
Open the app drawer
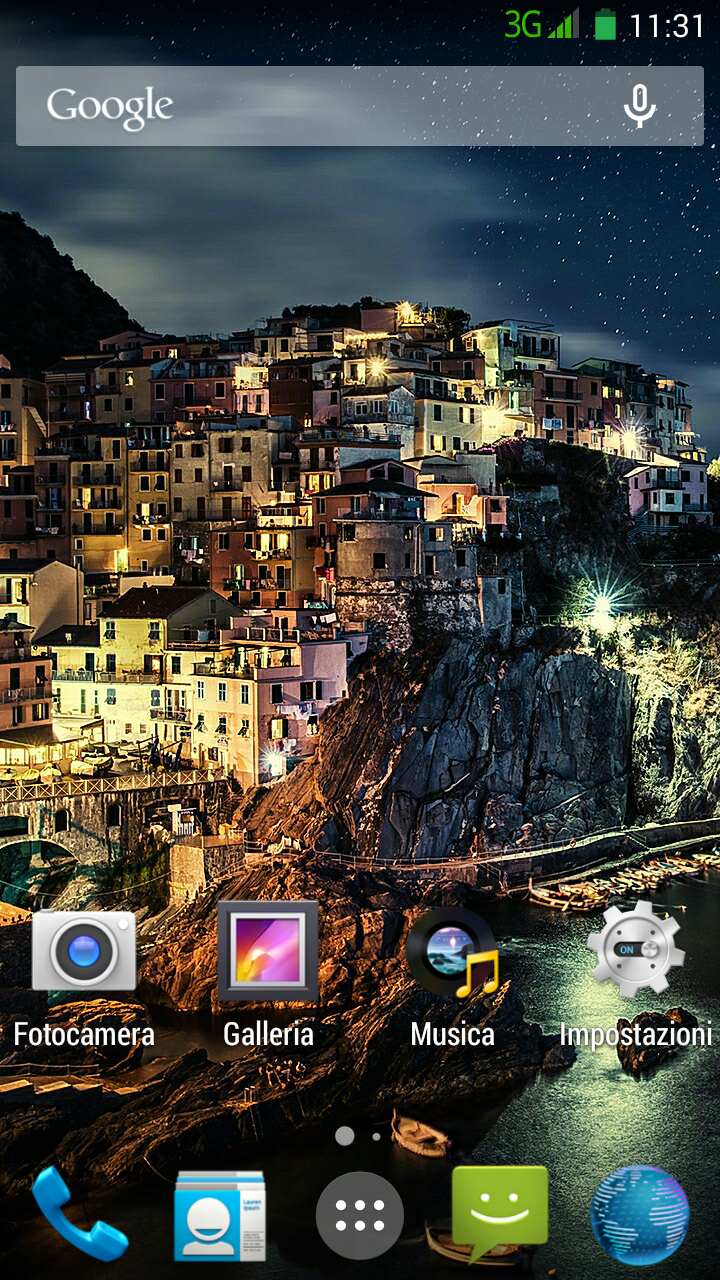click(x=360, y=1215)
